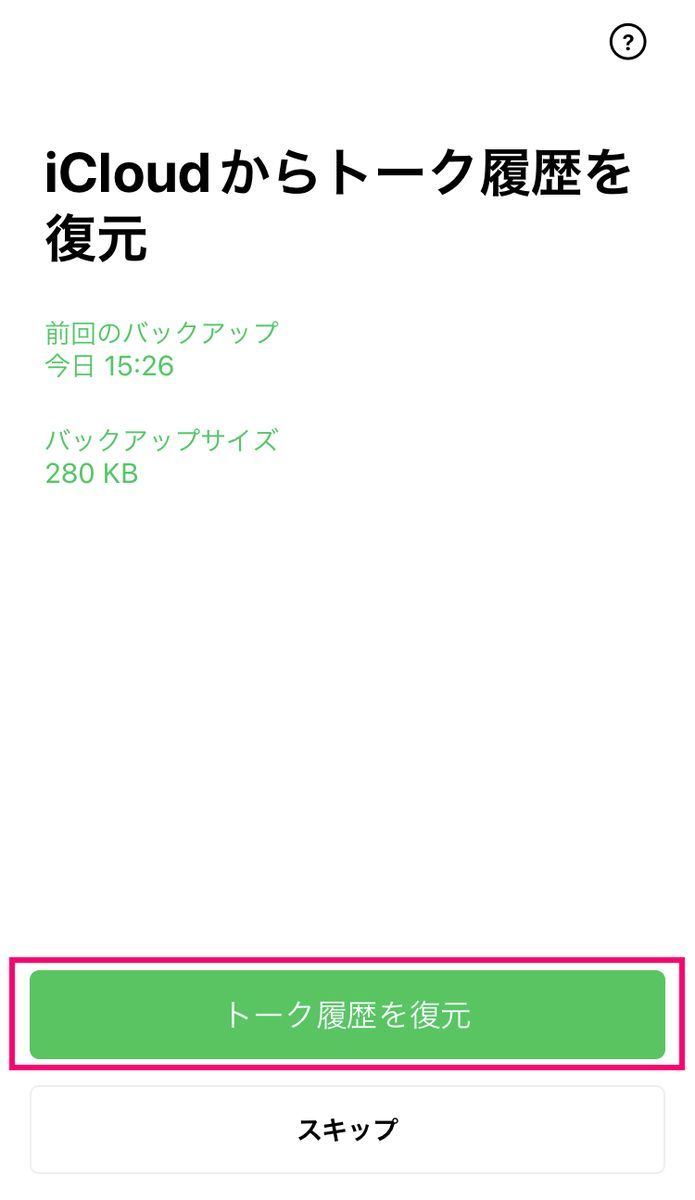Open the help question mark icon

coord(628,41)
